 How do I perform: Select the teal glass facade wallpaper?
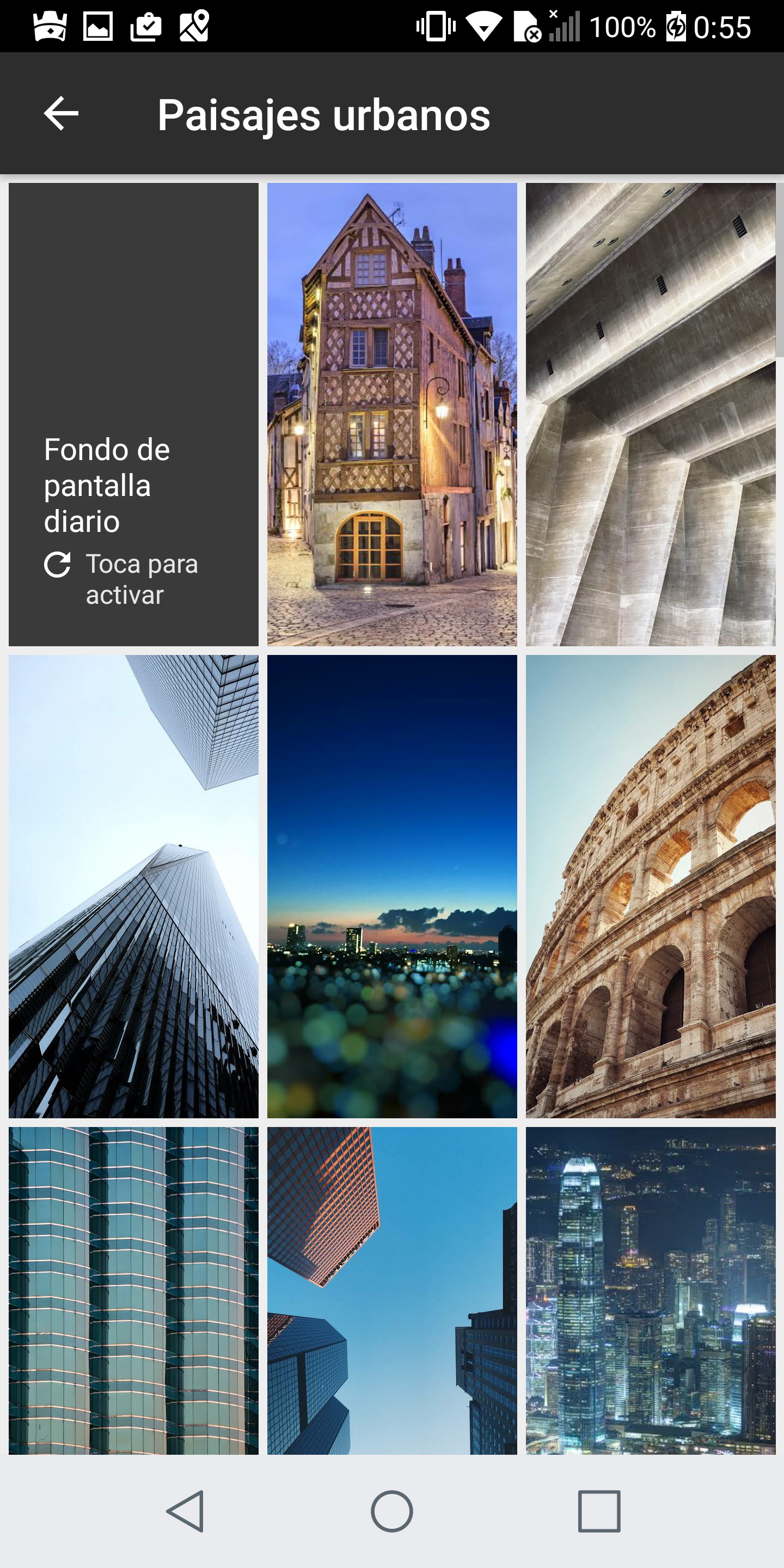pos(133,1290)
